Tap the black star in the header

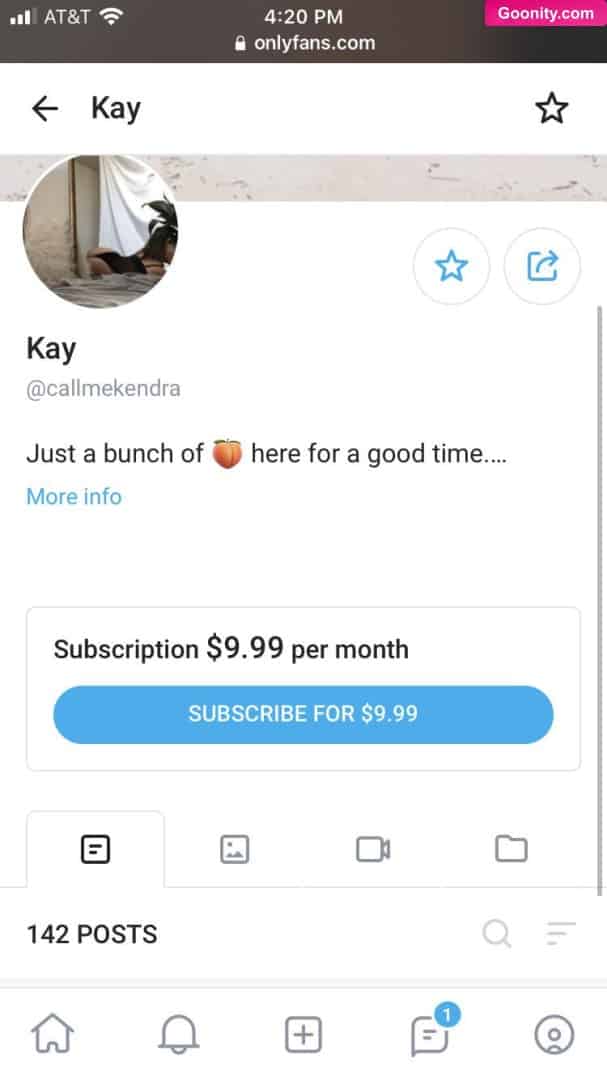pyautogui.click(x=551, y=109)
